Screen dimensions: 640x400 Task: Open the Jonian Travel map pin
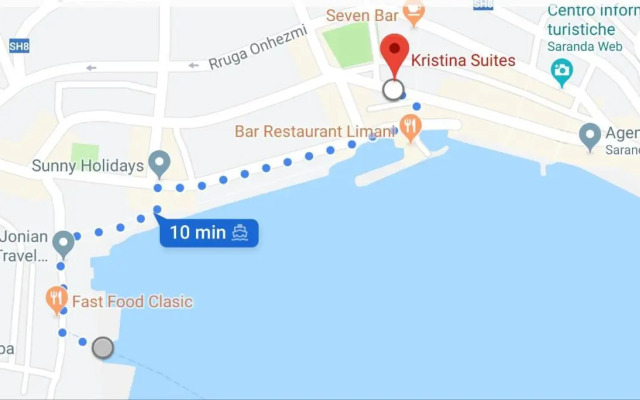click(x=64, y=242)
